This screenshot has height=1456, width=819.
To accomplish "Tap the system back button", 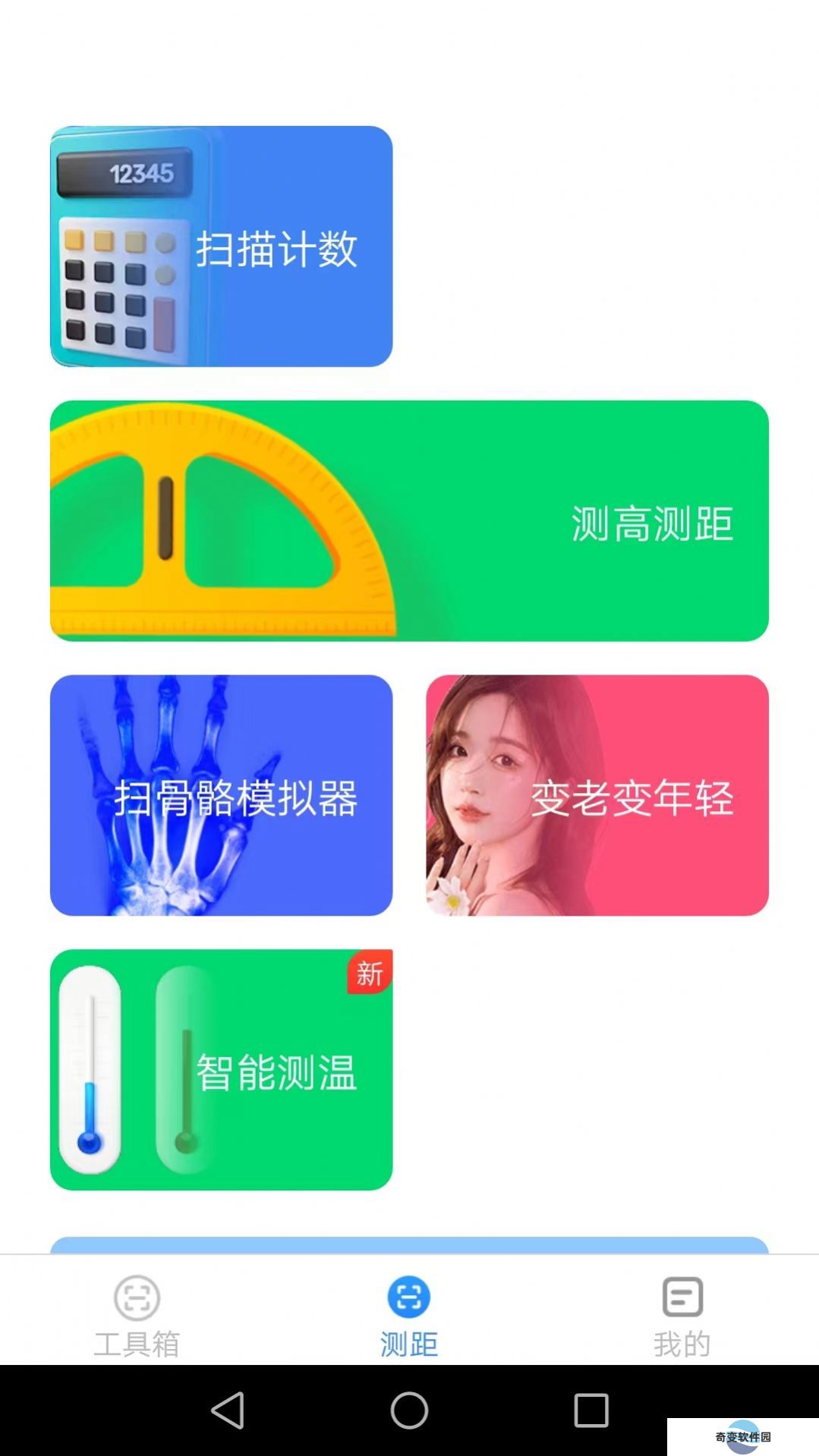I will pos(227,1410).
